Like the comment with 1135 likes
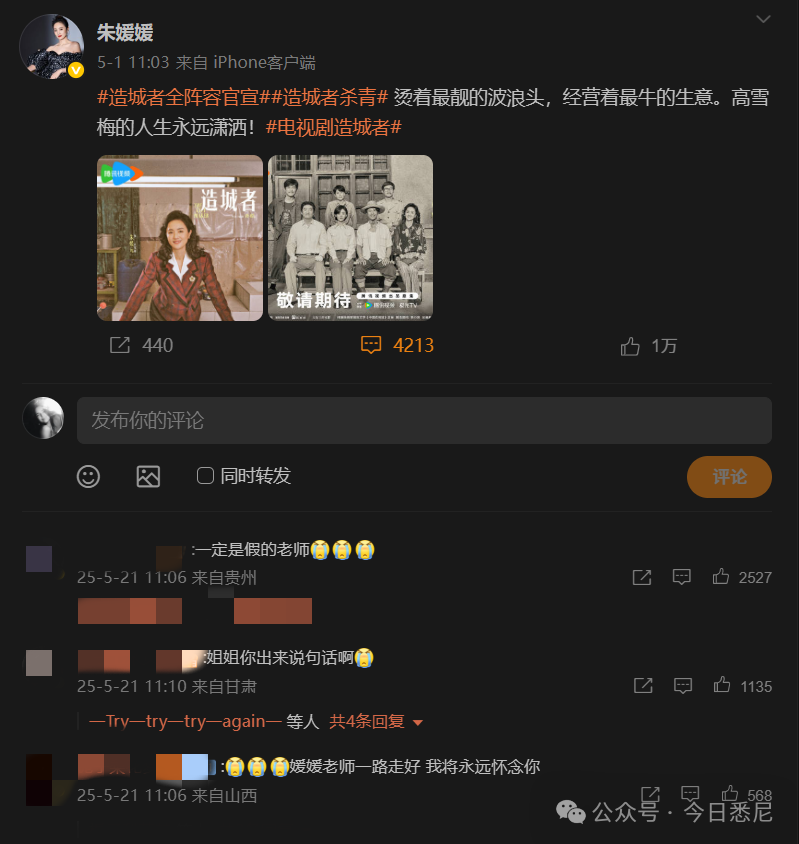Viewport: 799px width, 844px height. click(x=721, y=685)
